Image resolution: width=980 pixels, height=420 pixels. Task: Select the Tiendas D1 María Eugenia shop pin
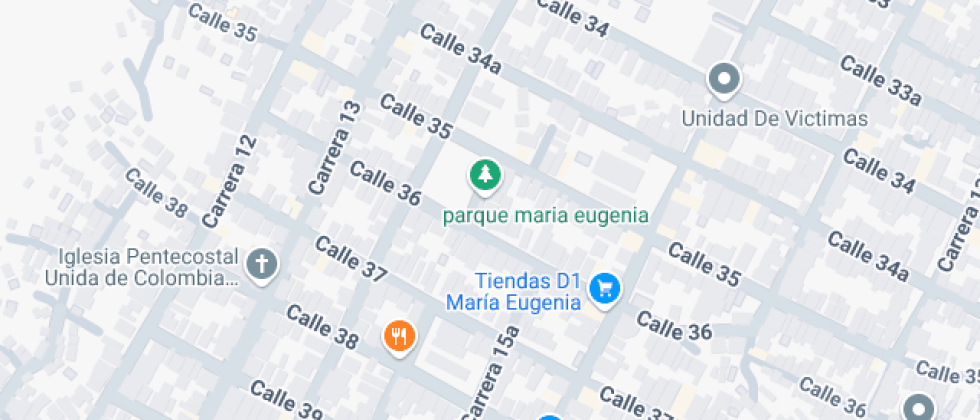pos(604,289)
